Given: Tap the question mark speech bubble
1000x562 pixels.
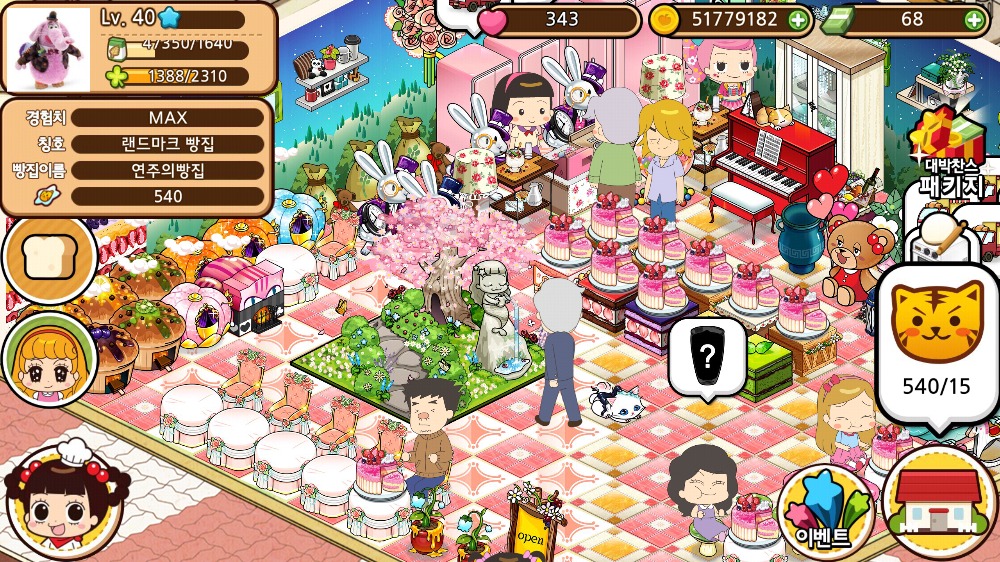Looking at the screenshot, I should click(705, 356).
